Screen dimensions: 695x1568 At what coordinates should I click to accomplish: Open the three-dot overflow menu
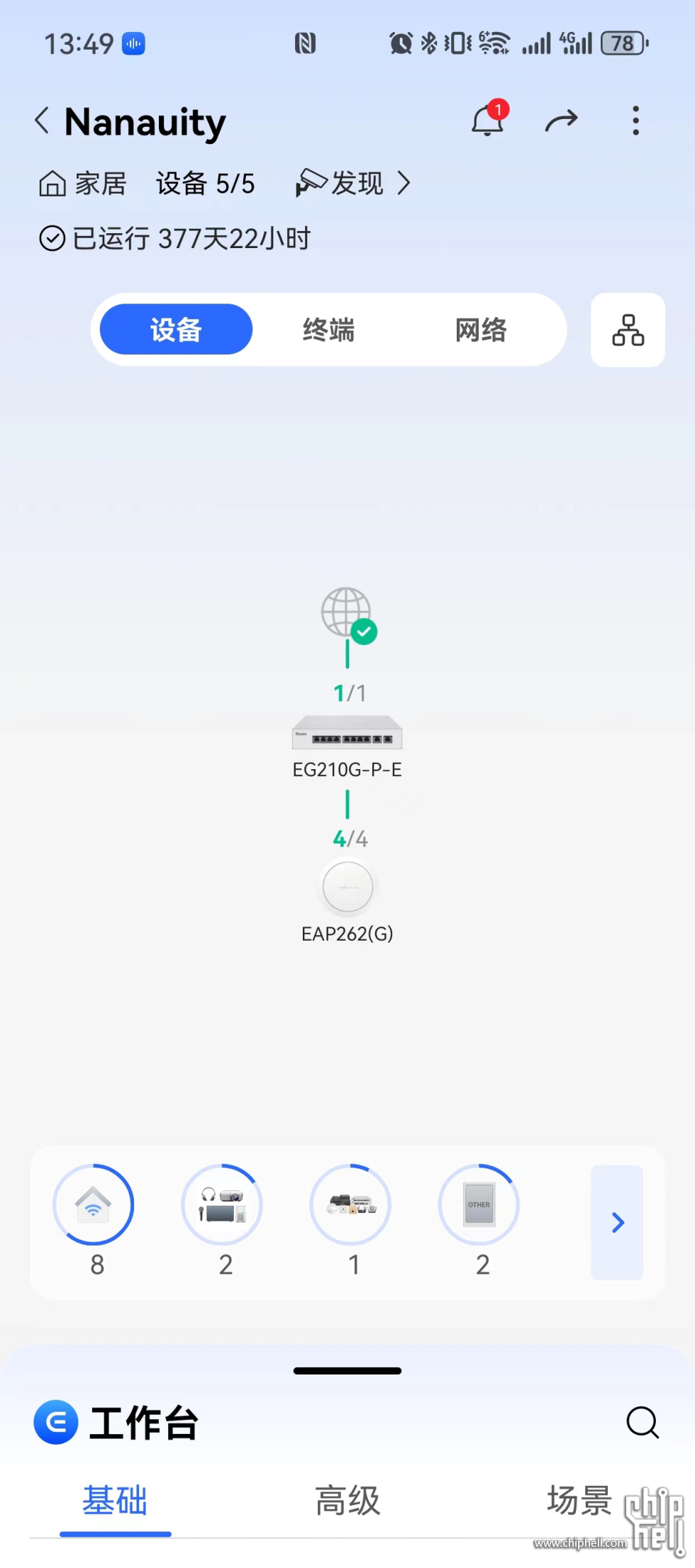pyautogui.click(x=635, y=121)
